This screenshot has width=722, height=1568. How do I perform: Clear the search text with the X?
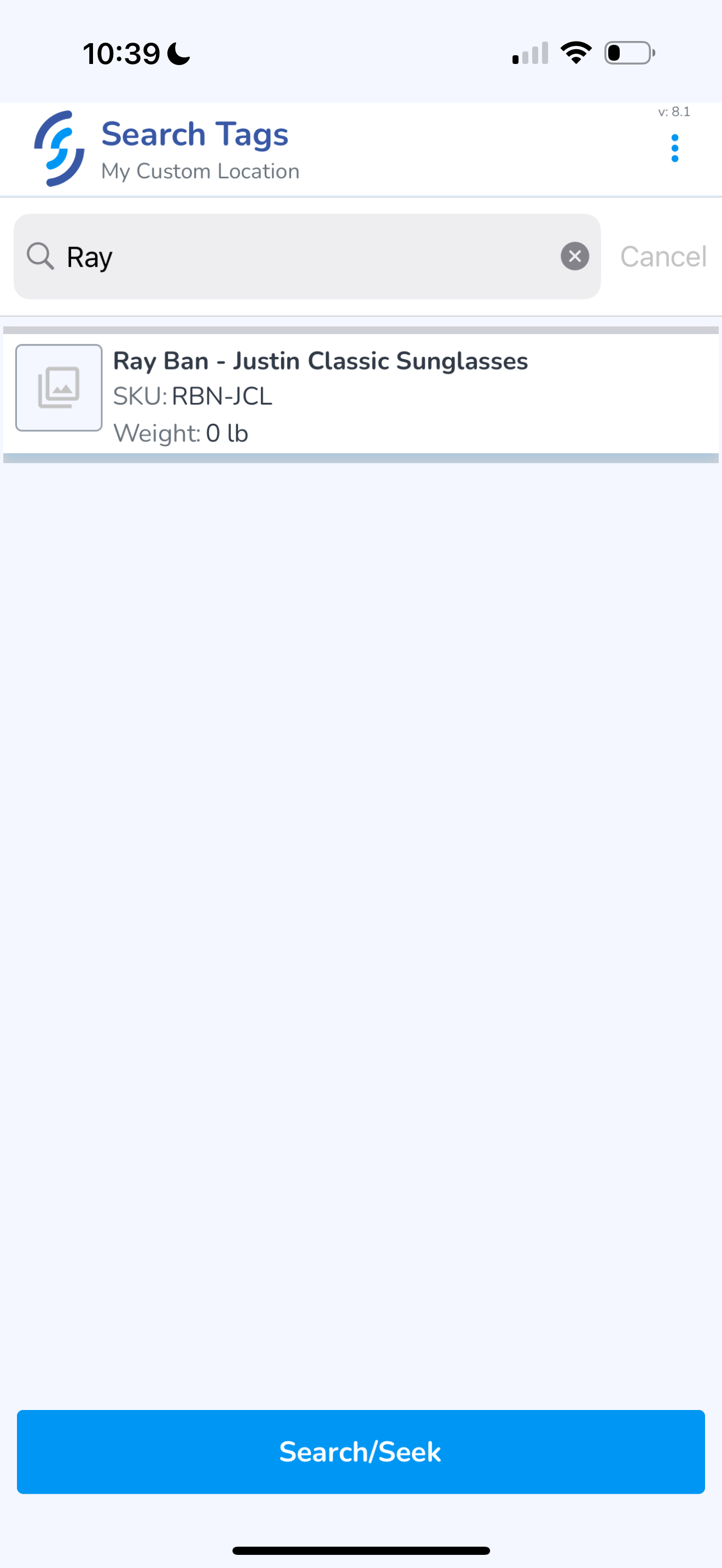click(574, 256)
